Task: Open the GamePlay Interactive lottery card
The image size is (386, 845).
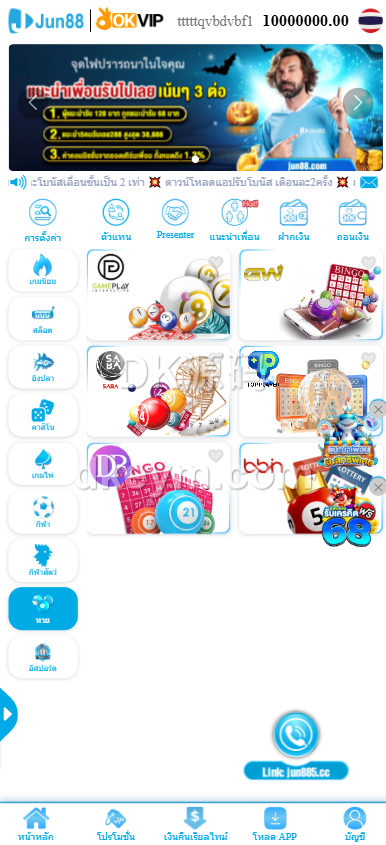Action: 158,295
